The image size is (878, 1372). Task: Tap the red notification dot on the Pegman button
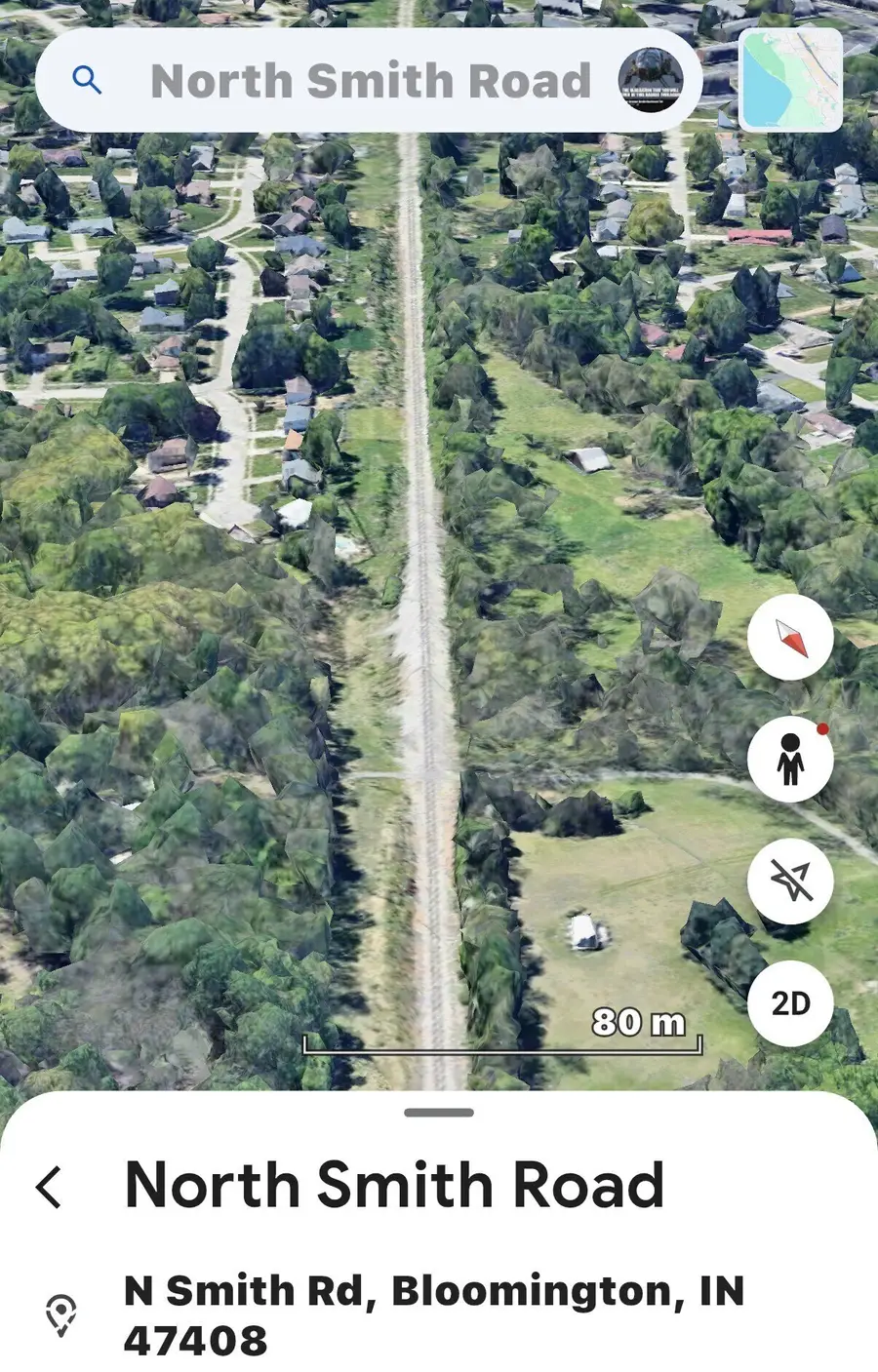822,729
